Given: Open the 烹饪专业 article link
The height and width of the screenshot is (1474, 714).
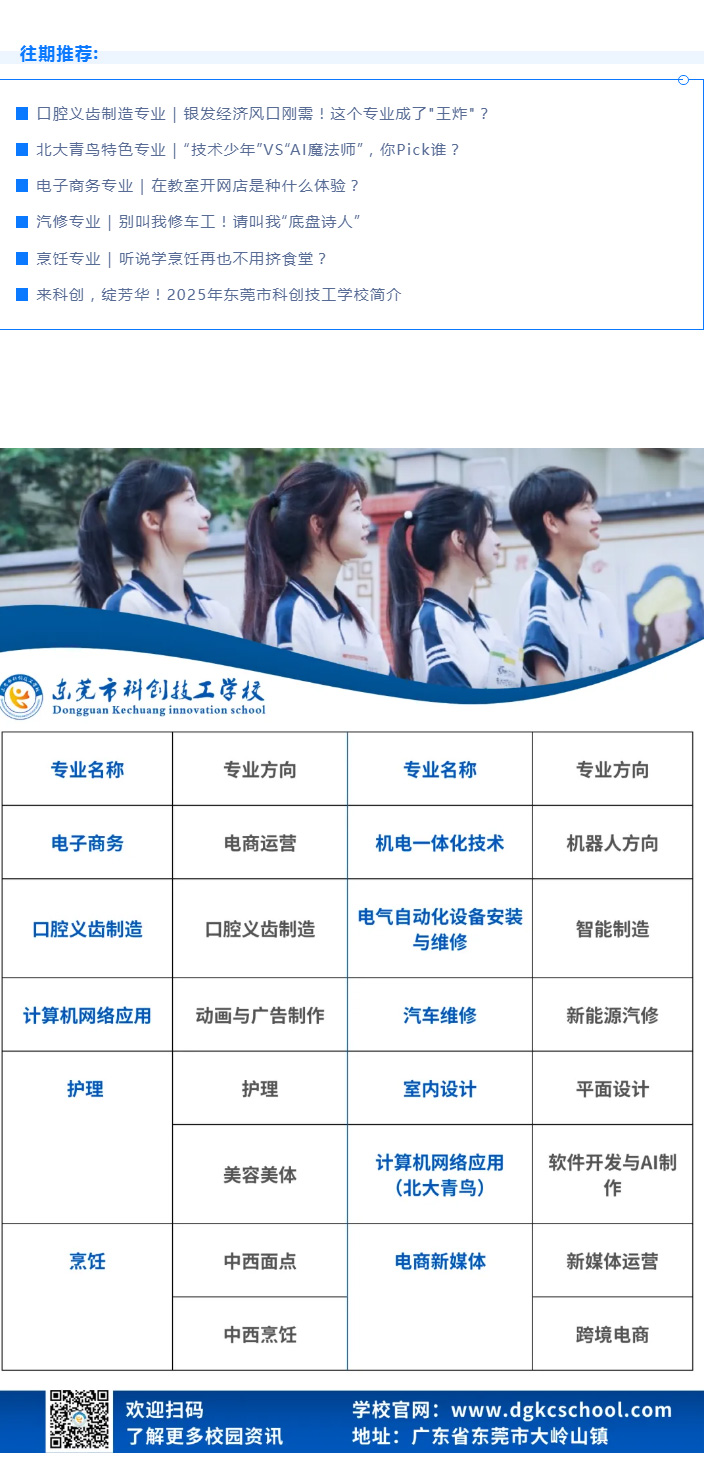Looking at the screenshot, I should [x=181, y=259].
